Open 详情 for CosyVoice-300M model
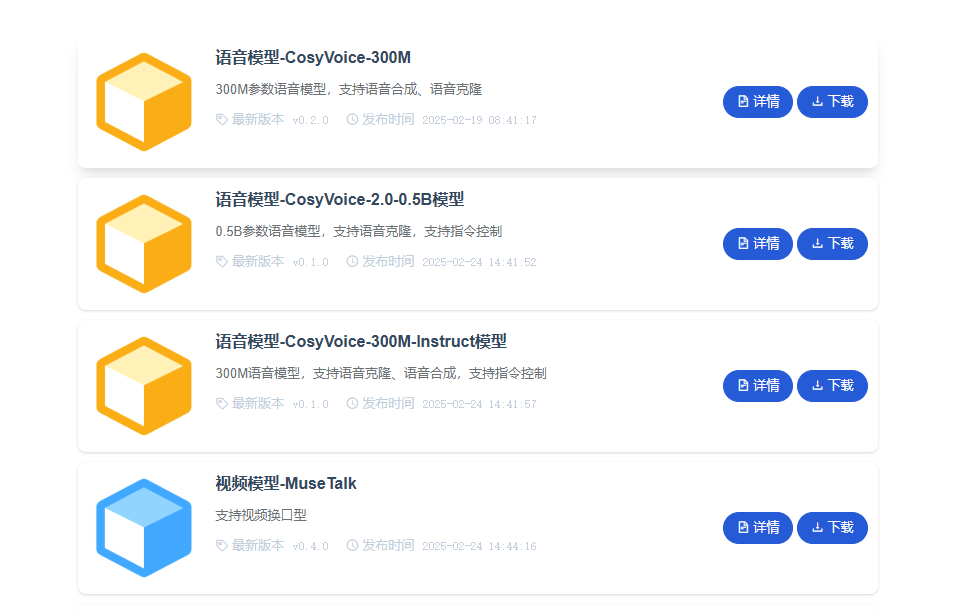 757,102
